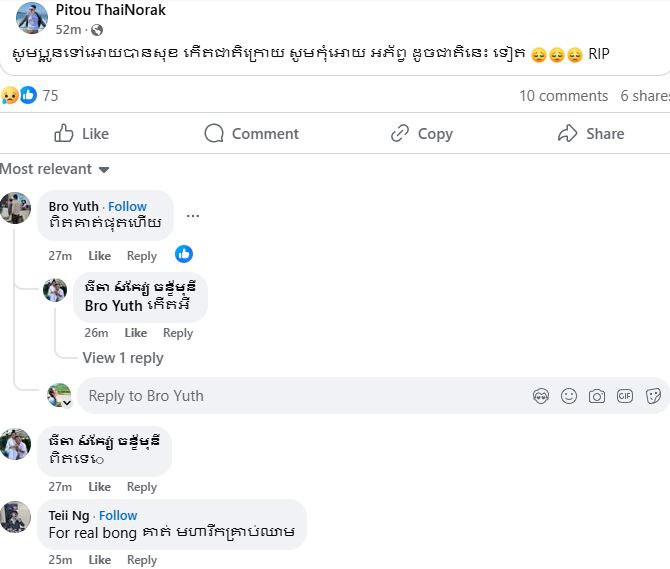Image resolution: width=670 pixels, height=569 pixels.
Task: Share this post
Action: [591, 134]
